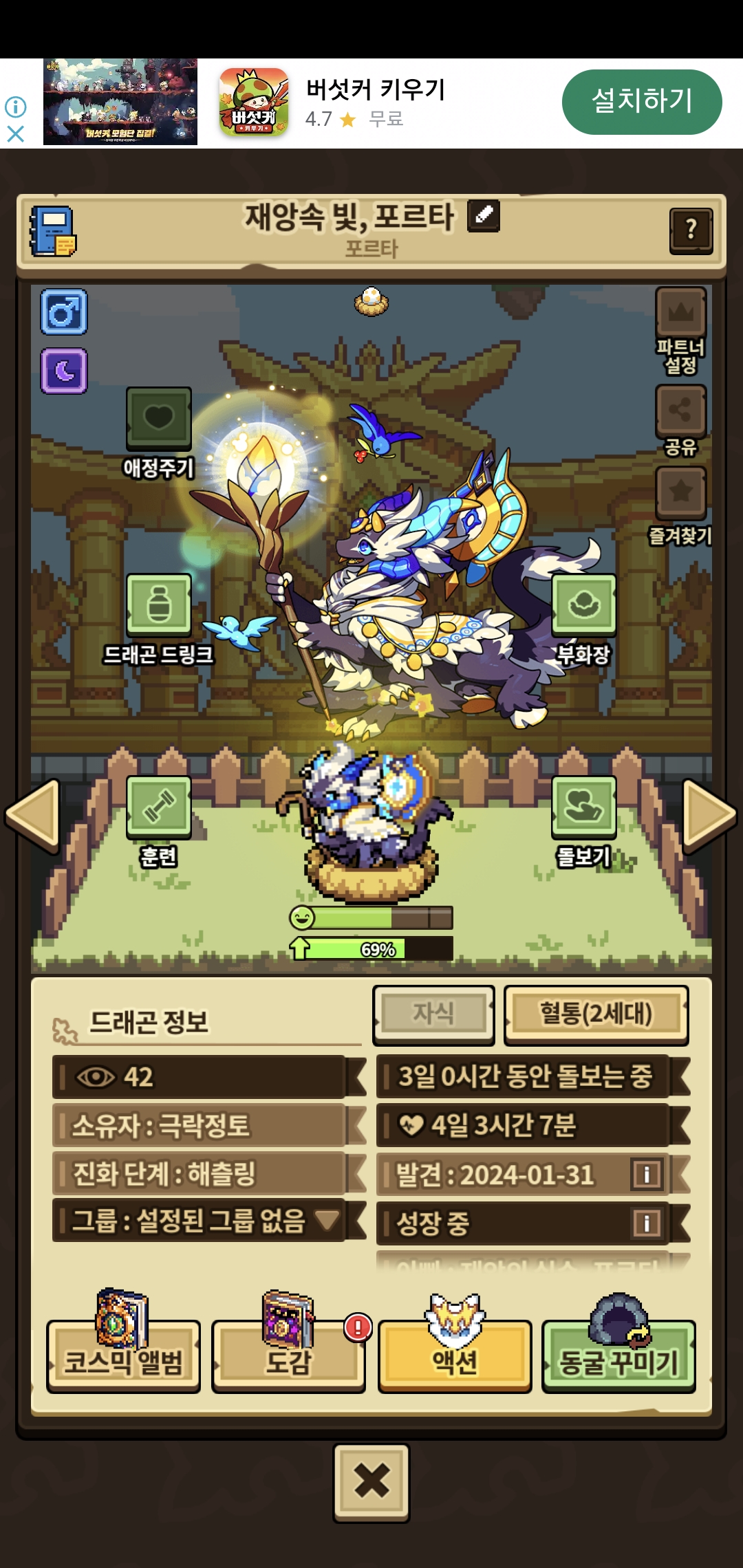Open the 부화장 hatchery

coord(583,604)
